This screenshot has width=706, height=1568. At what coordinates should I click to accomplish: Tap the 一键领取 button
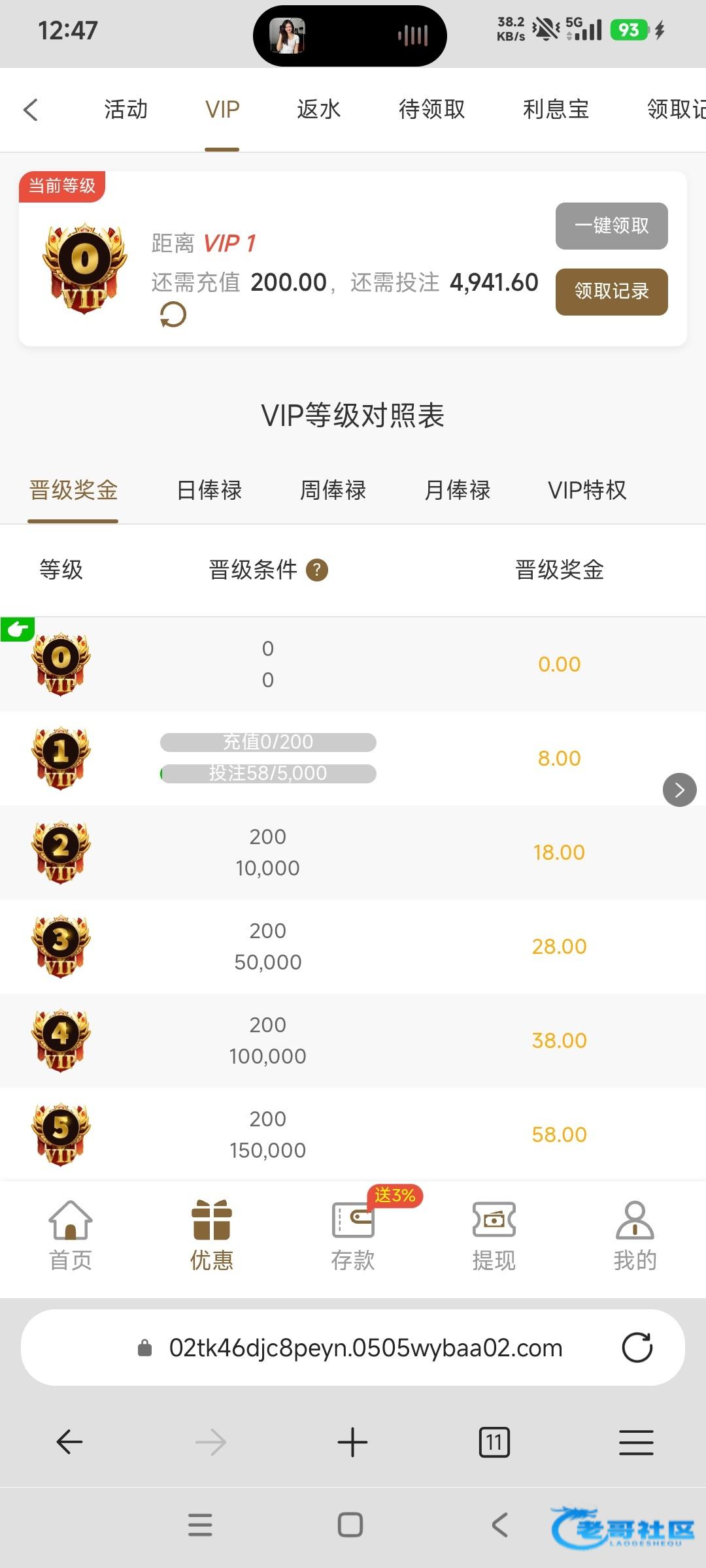[x=611, y=226]
